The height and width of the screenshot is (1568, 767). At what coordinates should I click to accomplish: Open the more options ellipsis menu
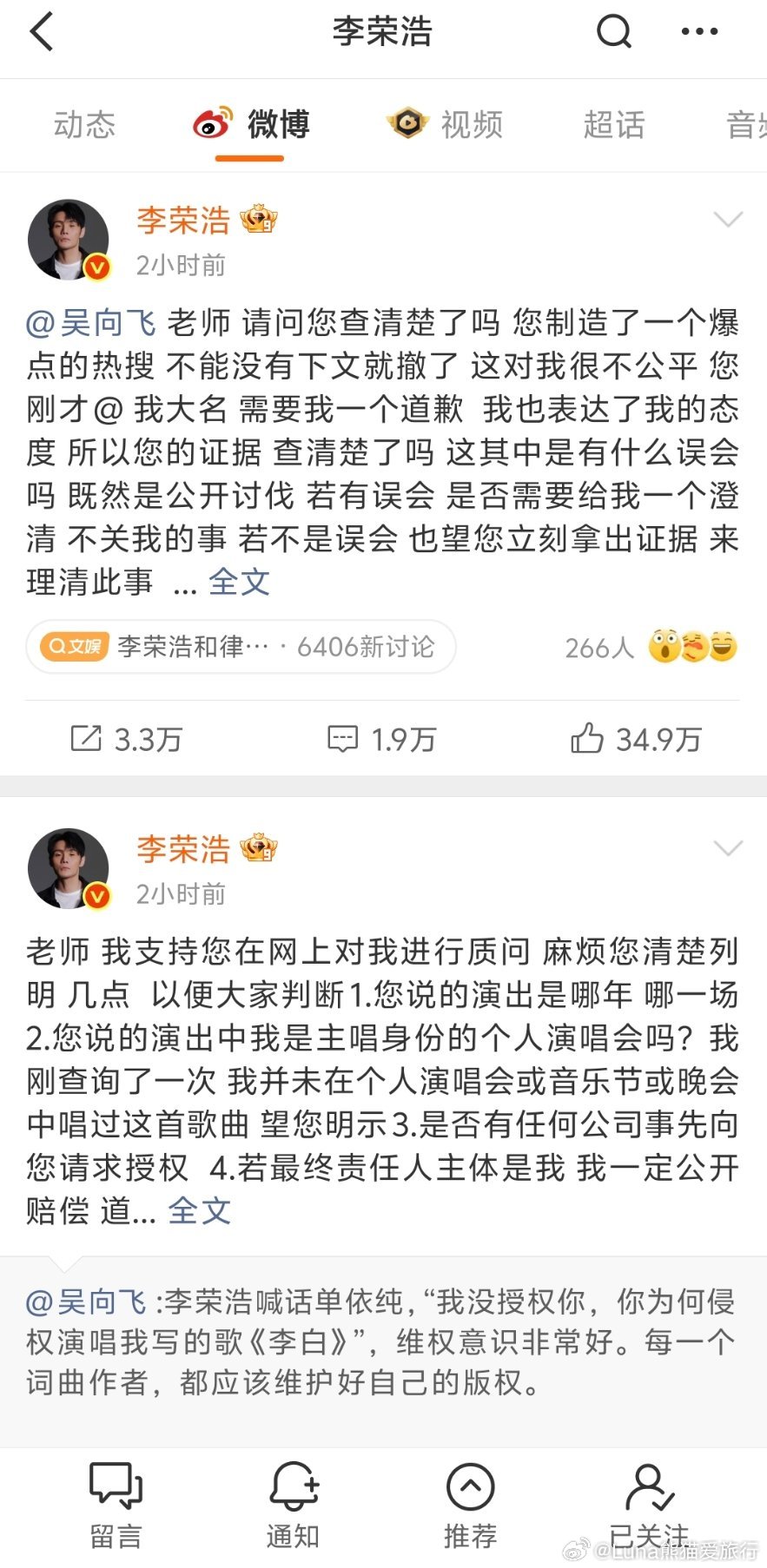[x=700, y=31]
